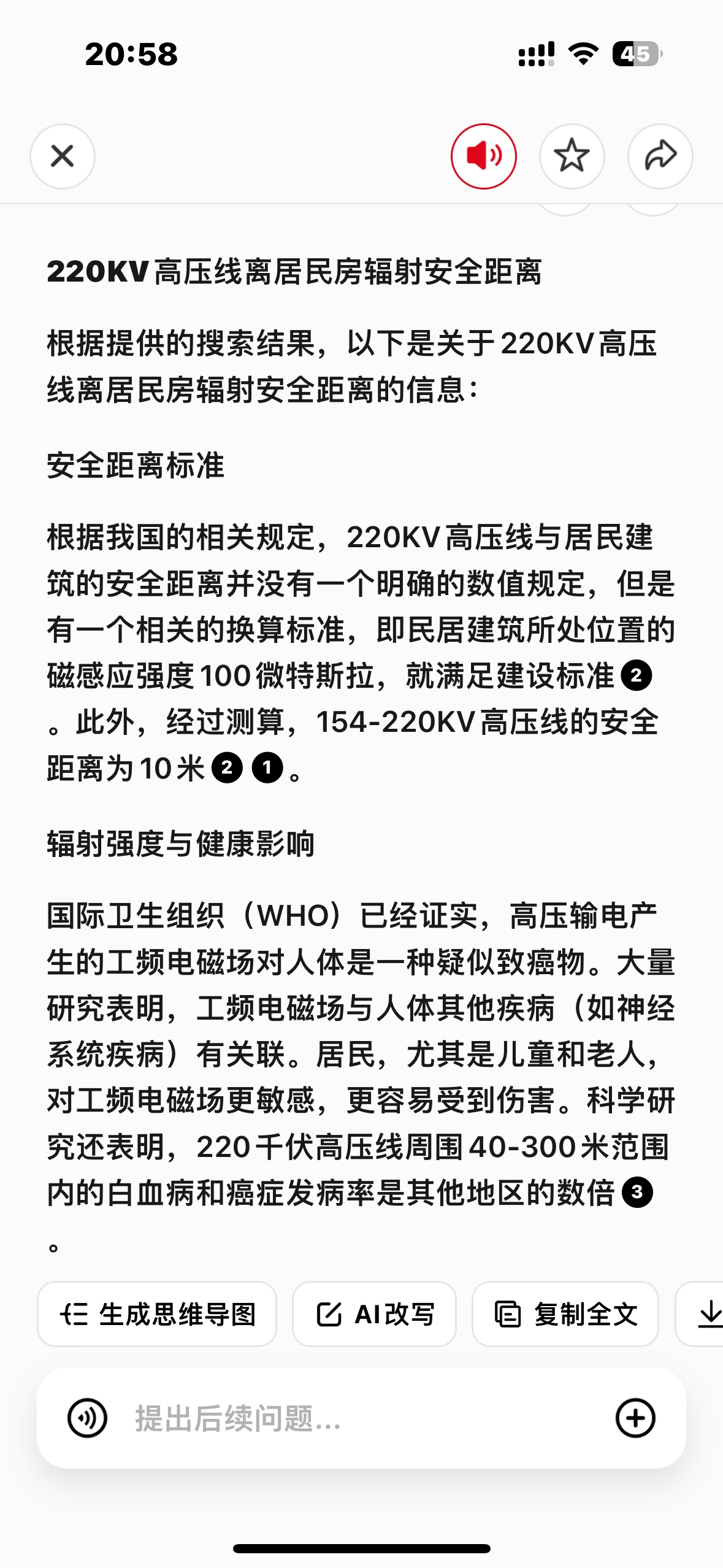Tap 生成思维导图 button
Screen dimensions: 723x1568
(x=157, y=1314)
